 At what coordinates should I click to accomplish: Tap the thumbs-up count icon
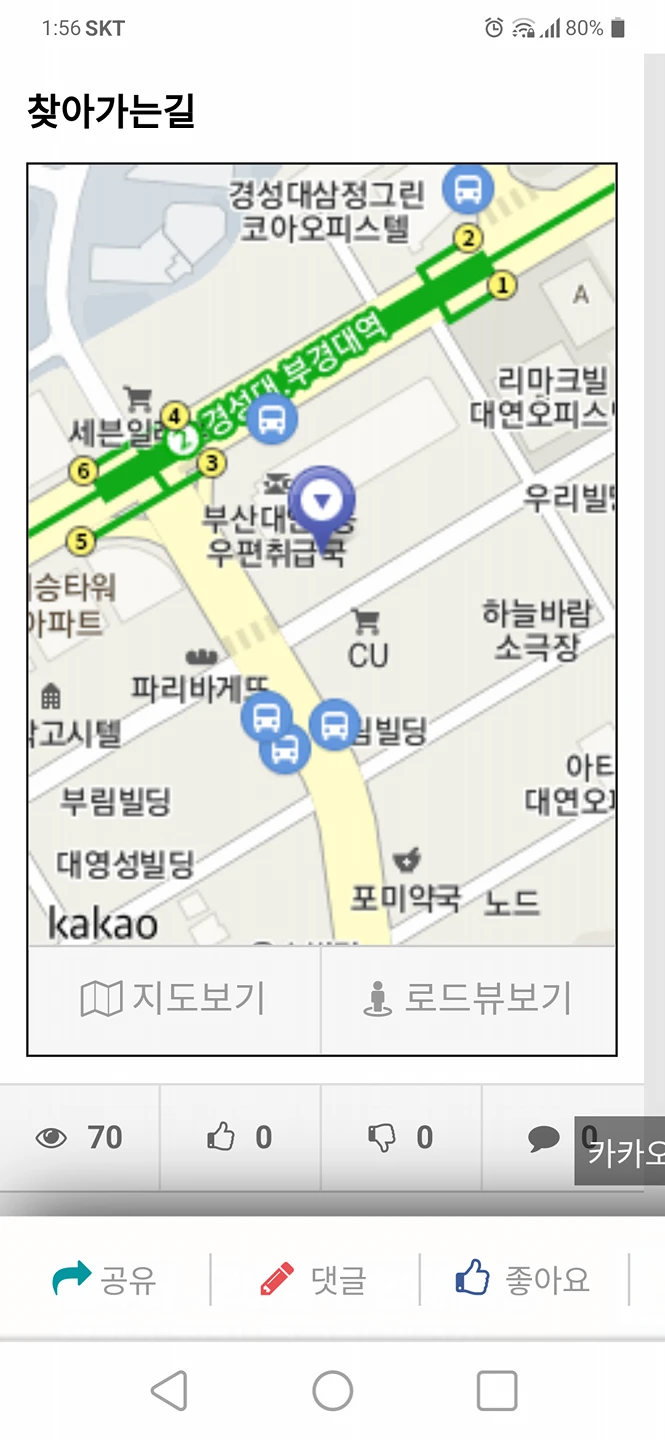[220, 1137]
